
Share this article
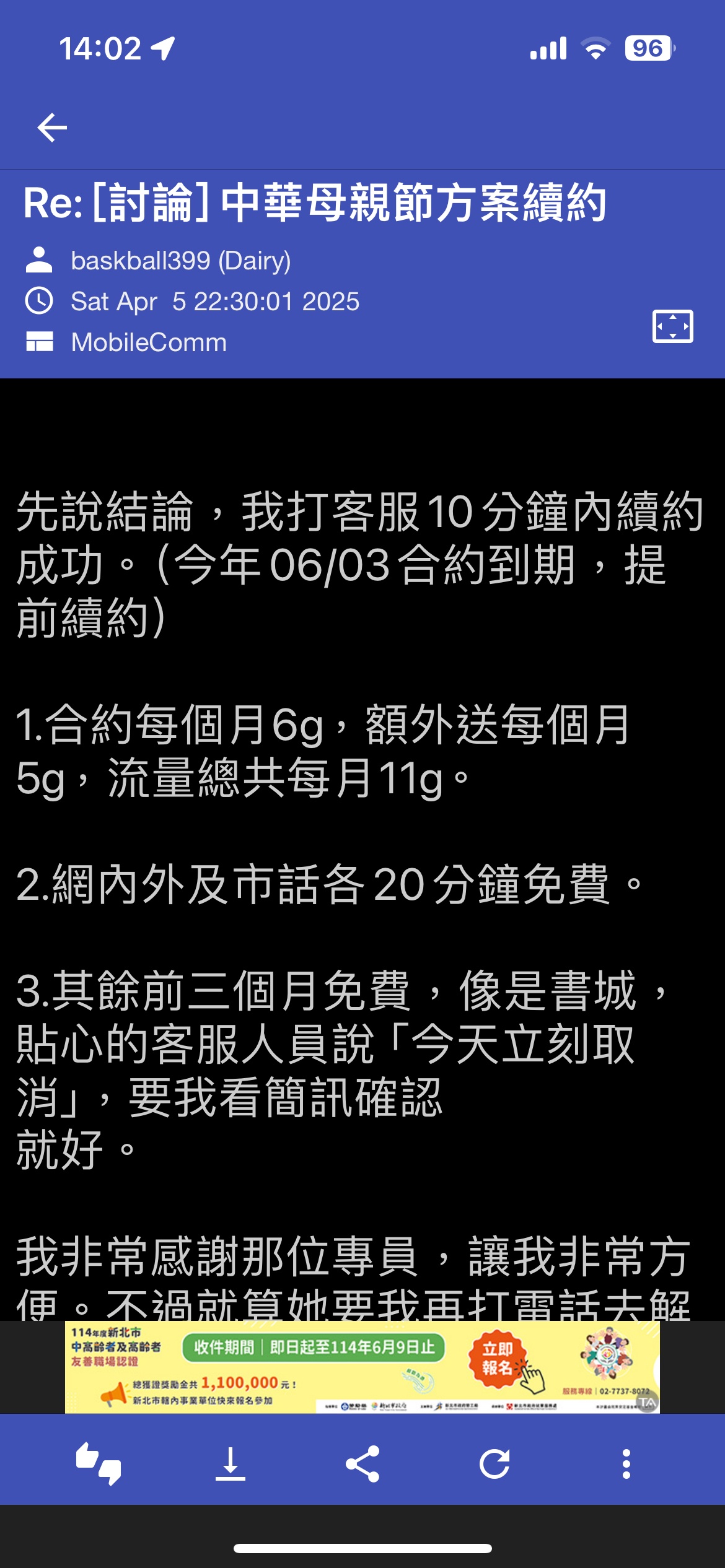[x=362, y=1464]
